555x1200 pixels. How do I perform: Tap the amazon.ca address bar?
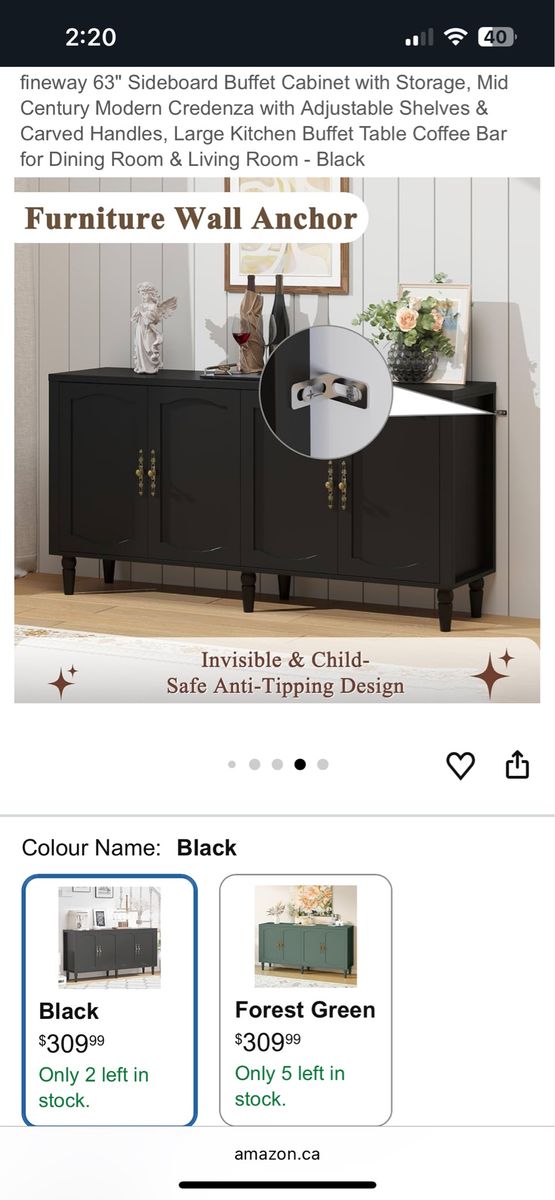[277, 1153]
